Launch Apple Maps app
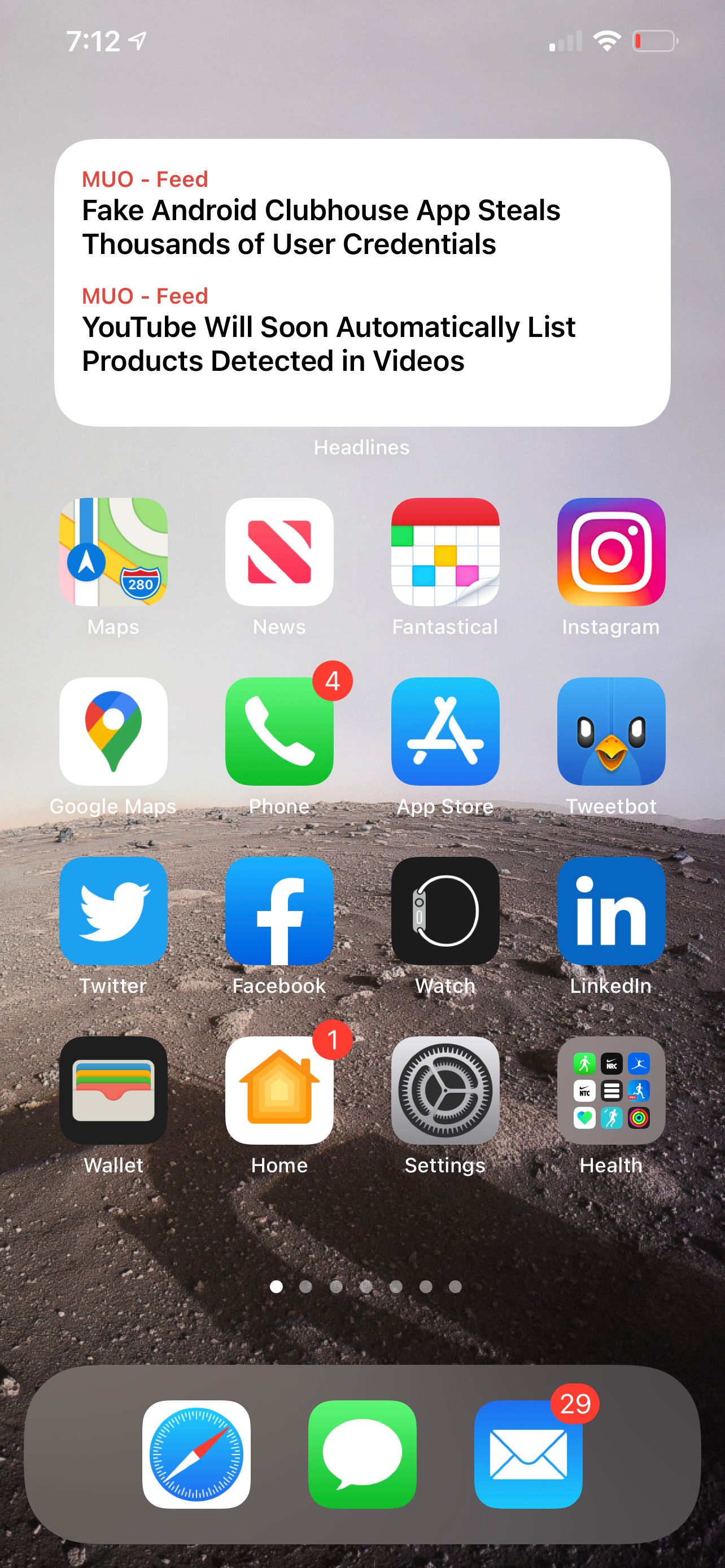Viewport: 725px width, 1568px height. (x=113, y=551)
